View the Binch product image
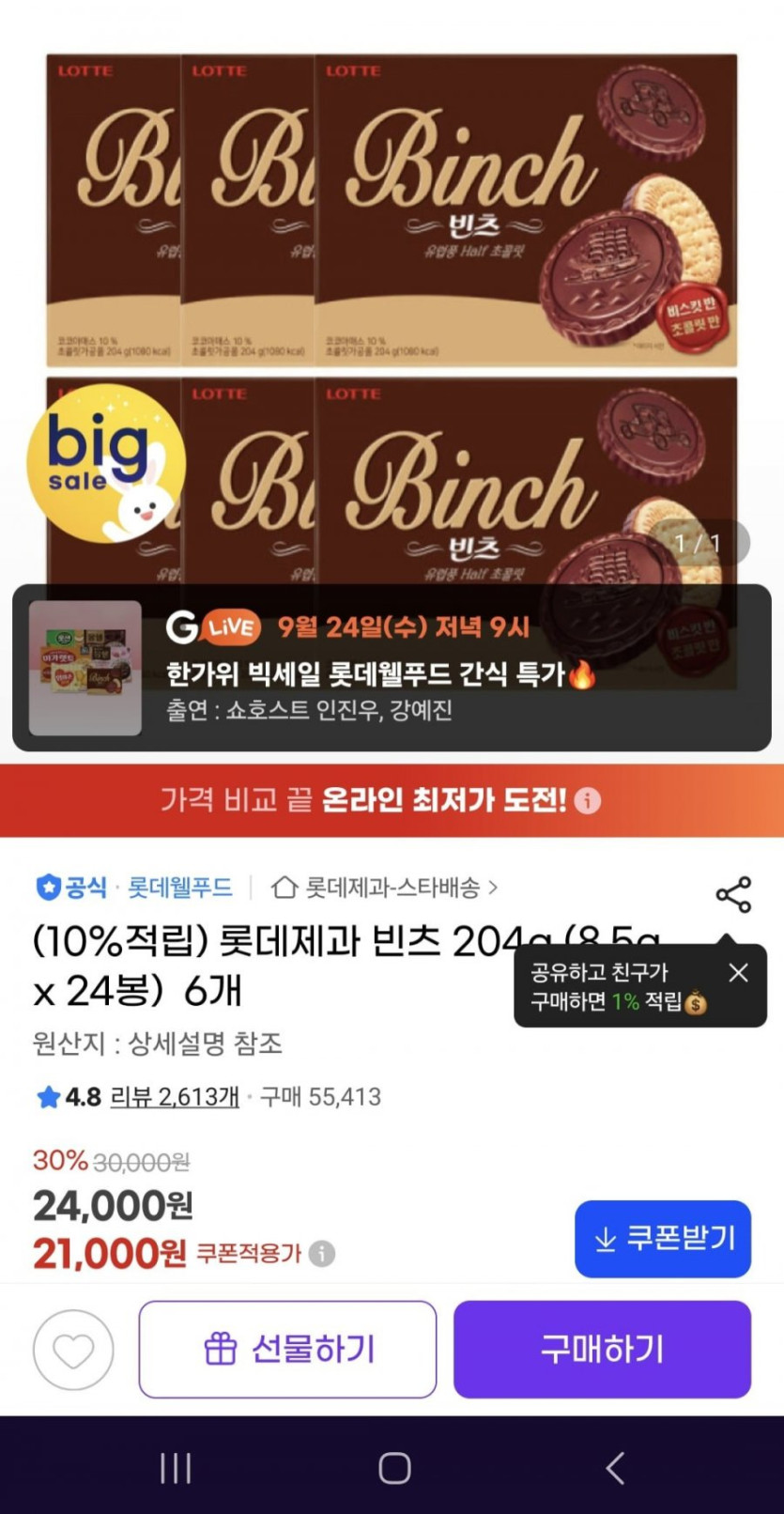 click(x=392, y=282)
